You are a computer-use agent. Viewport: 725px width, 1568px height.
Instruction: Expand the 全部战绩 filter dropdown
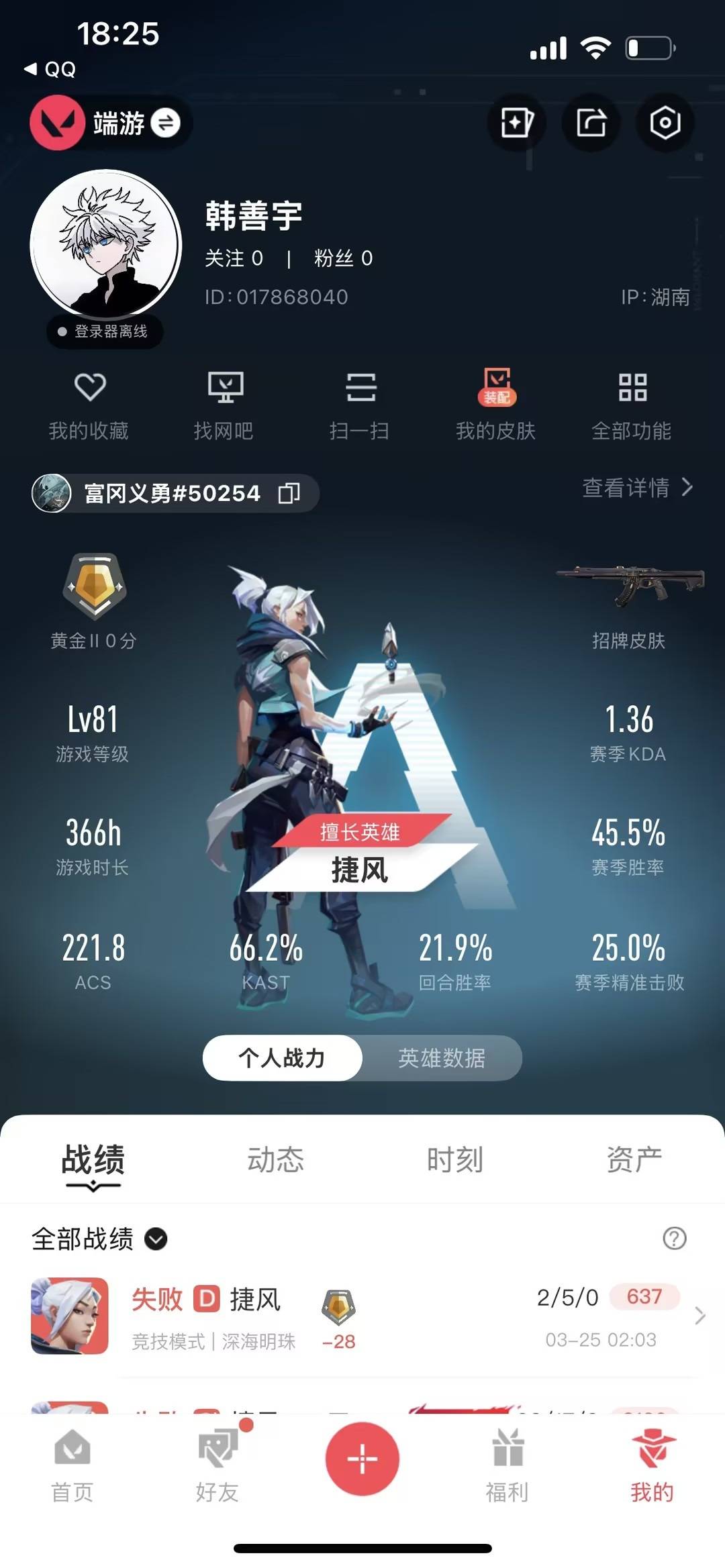click(156, 1239)
